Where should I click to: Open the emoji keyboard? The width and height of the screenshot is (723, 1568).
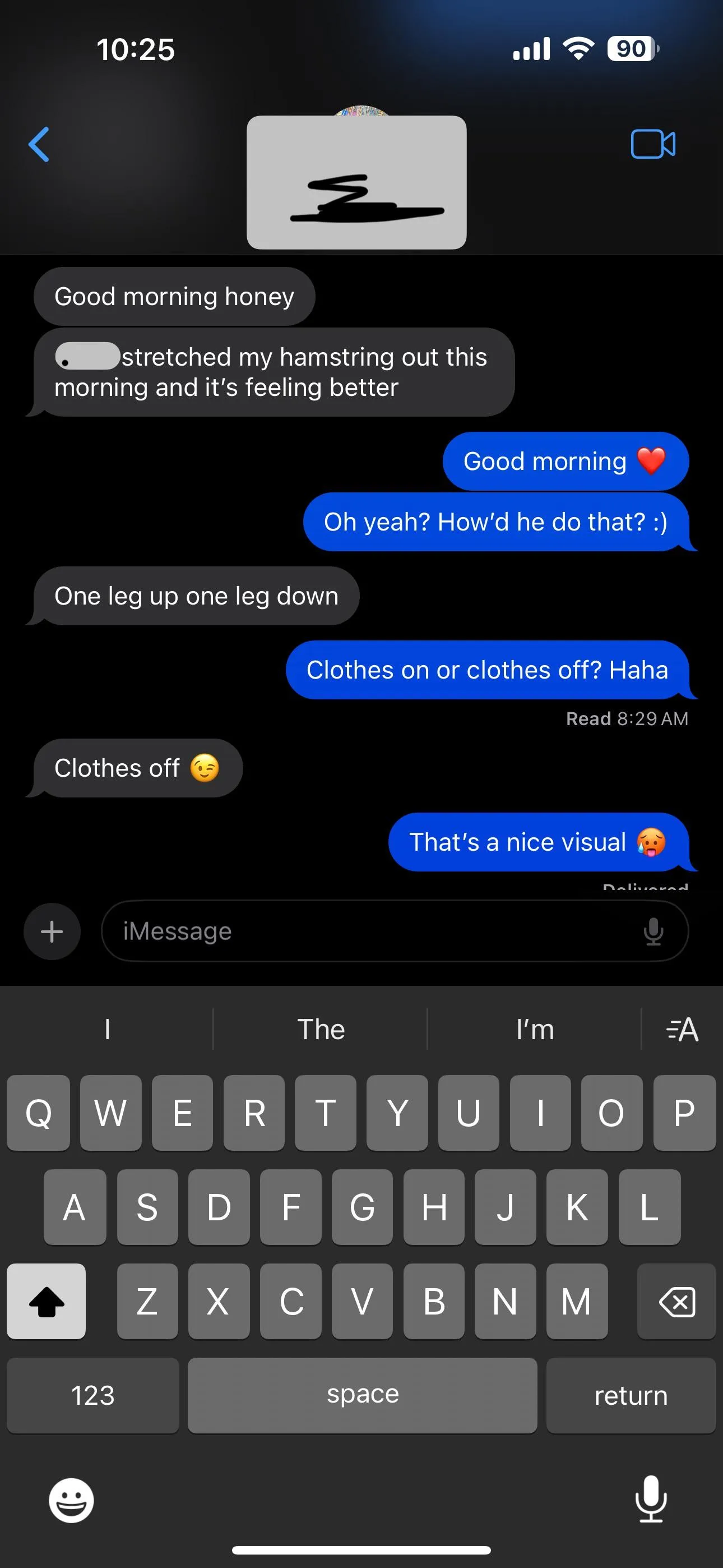(x=71, y=1500)
